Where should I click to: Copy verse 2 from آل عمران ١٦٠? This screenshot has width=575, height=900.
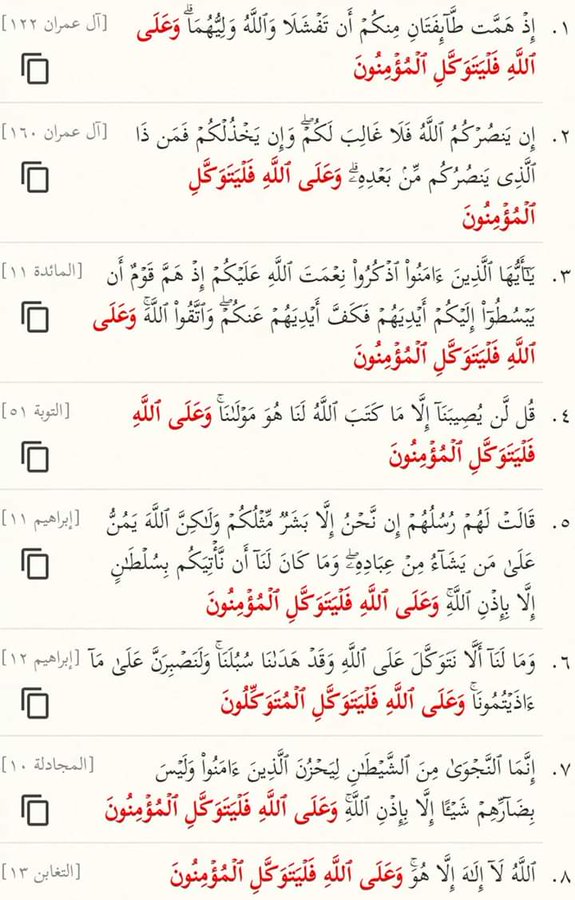point(35,177)
